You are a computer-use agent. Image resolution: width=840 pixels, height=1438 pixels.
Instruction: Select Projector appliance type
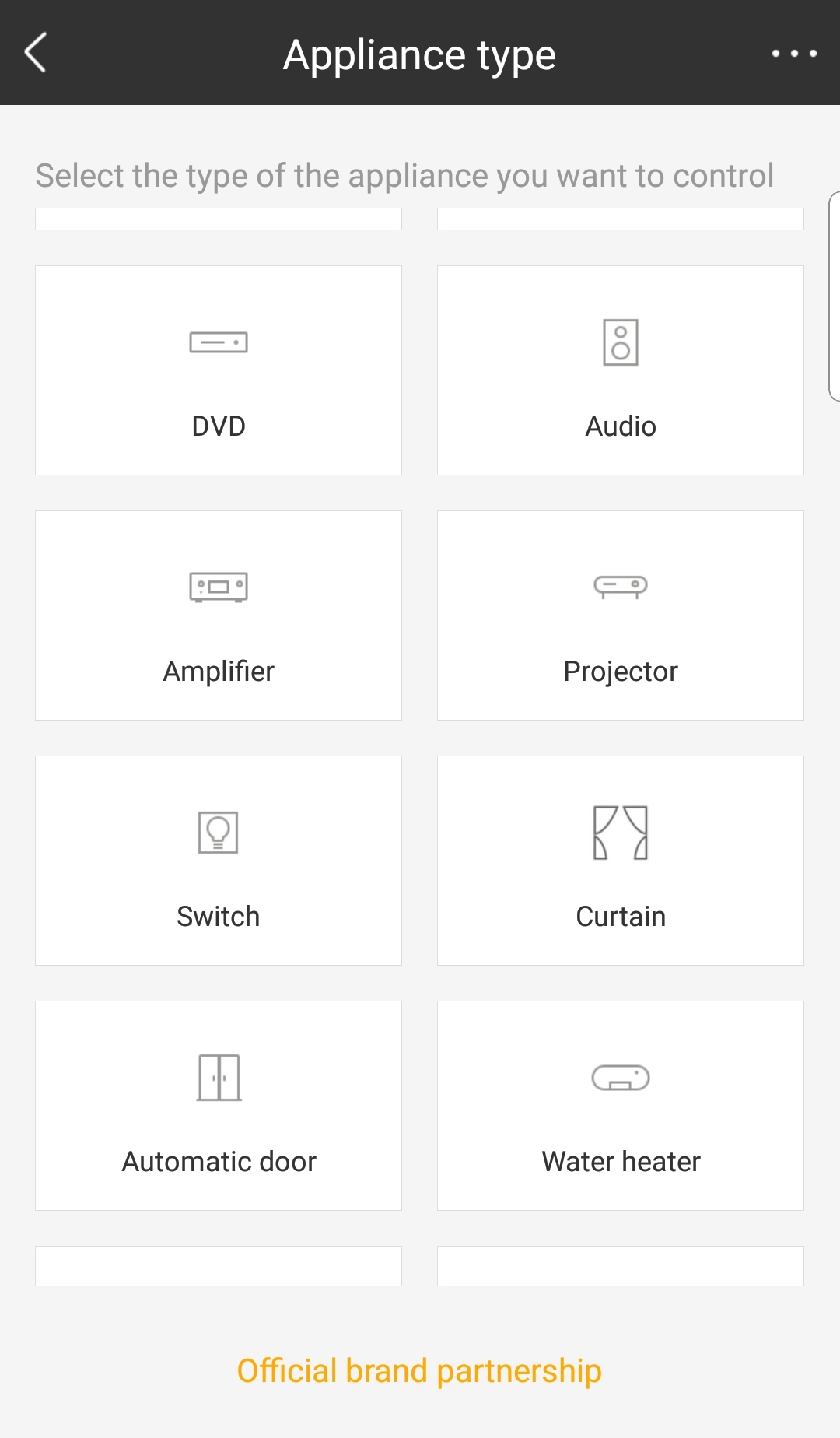[620, 616]
